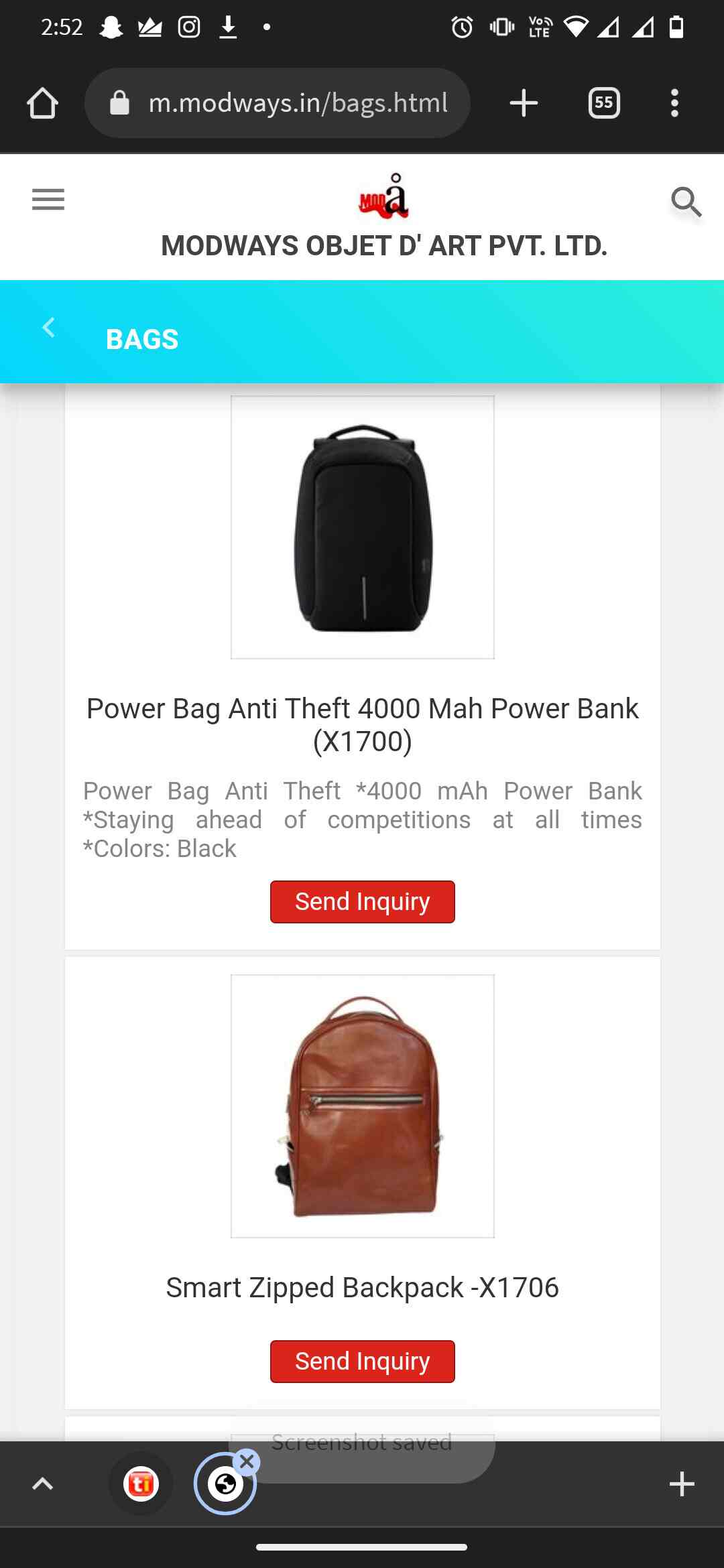Click the Modways logo

tap(383, 198)
